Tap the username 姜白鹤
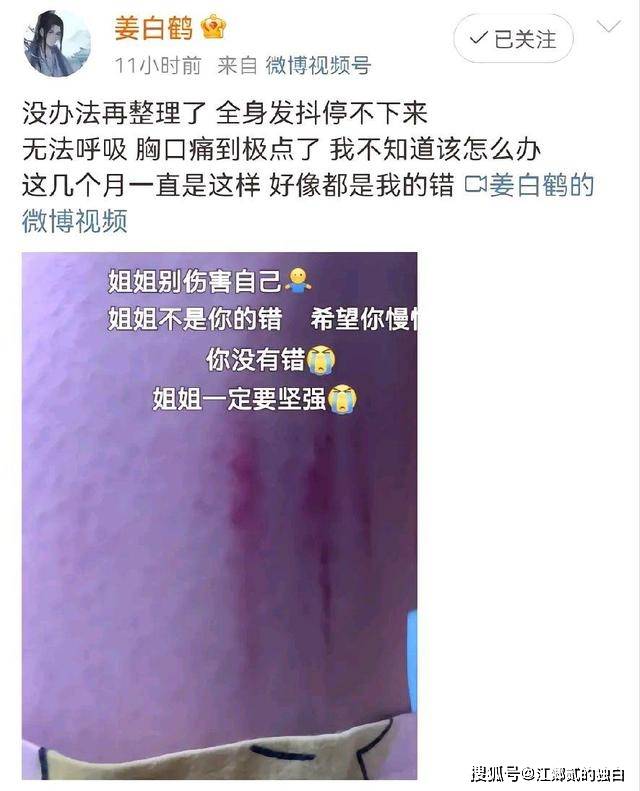The image size is (640, 791). (x=154, y=27)
